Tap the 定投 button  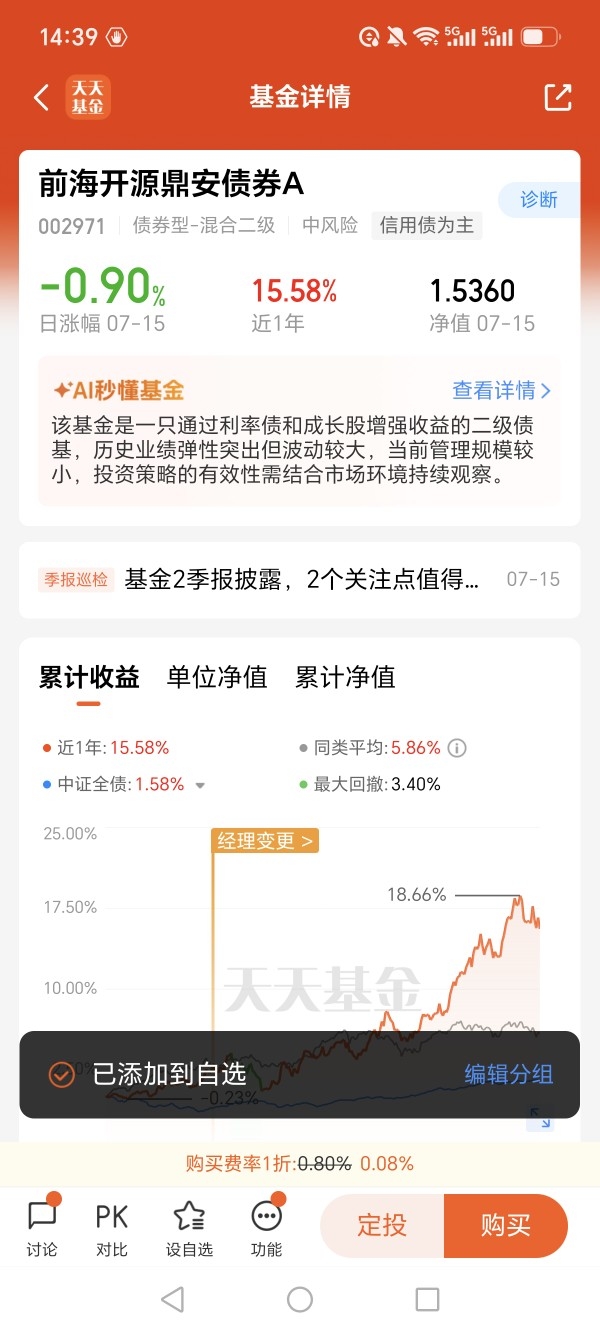point(382,1225)
